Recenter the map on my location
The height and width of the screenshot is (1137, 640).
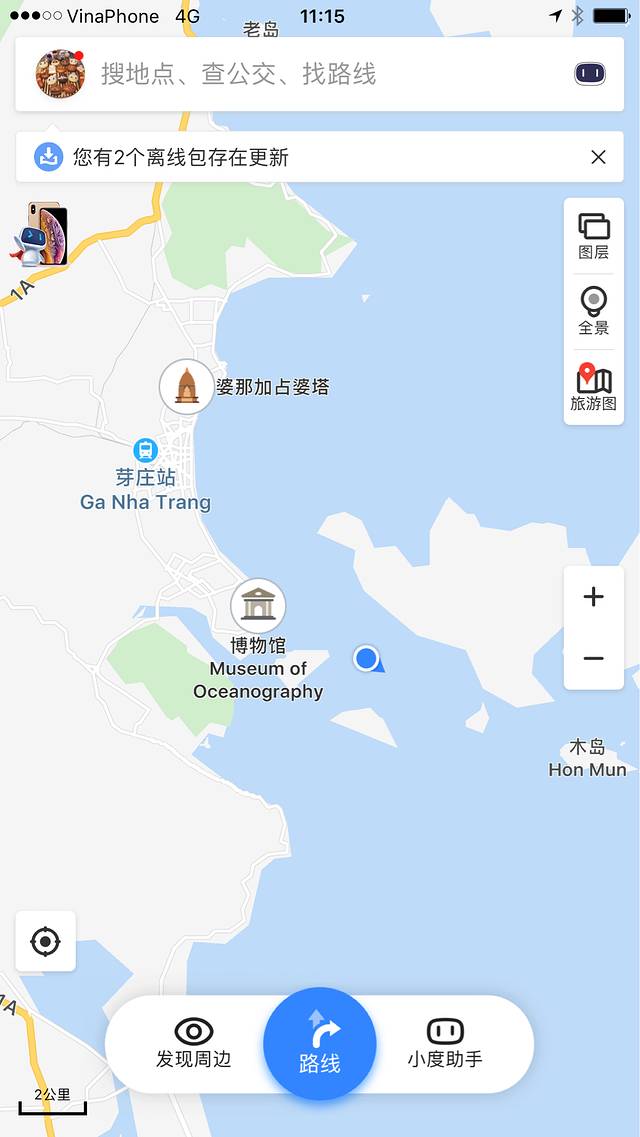pyautogui.click(x=46, y=941)
